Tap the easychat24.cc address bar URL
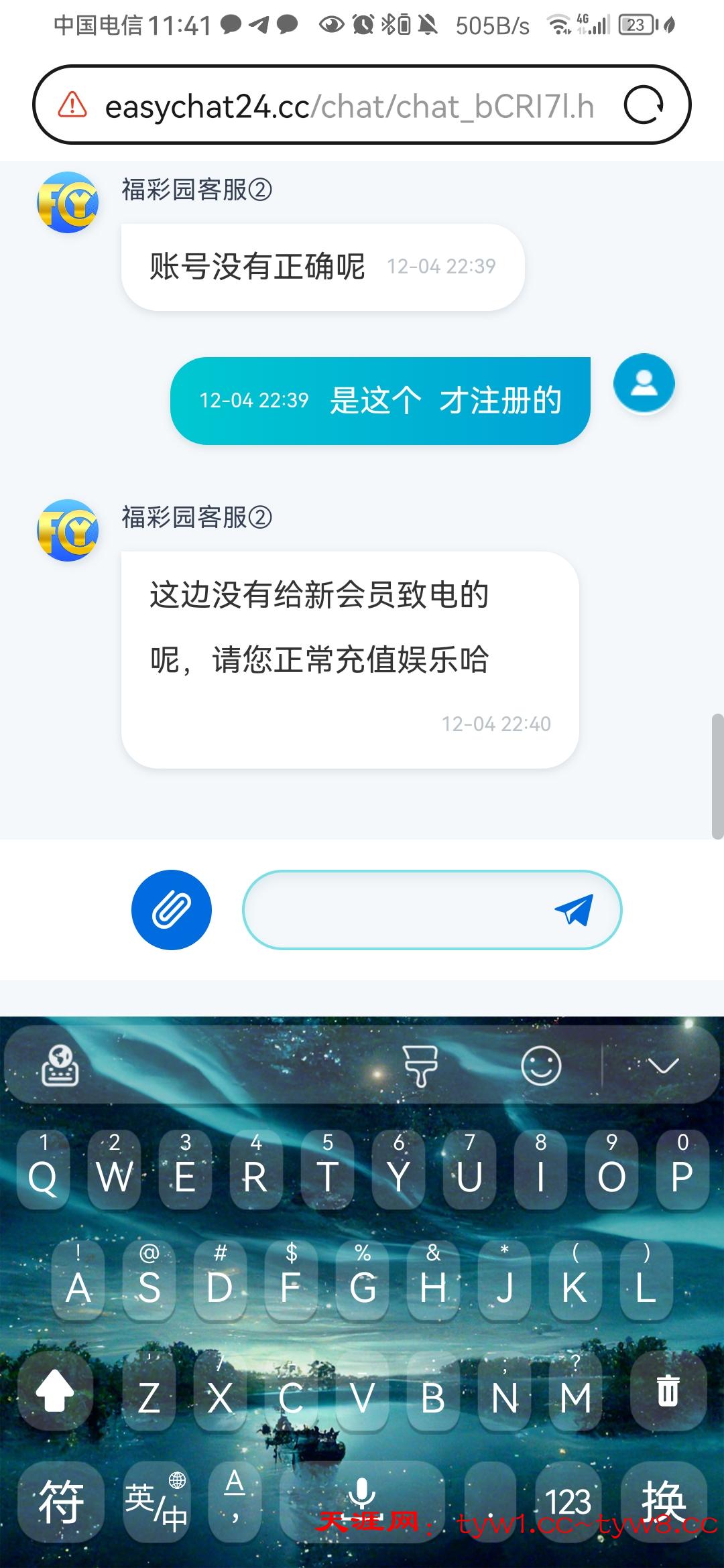724x1568 pixels. pyautogui.click(x=349, y=107)
